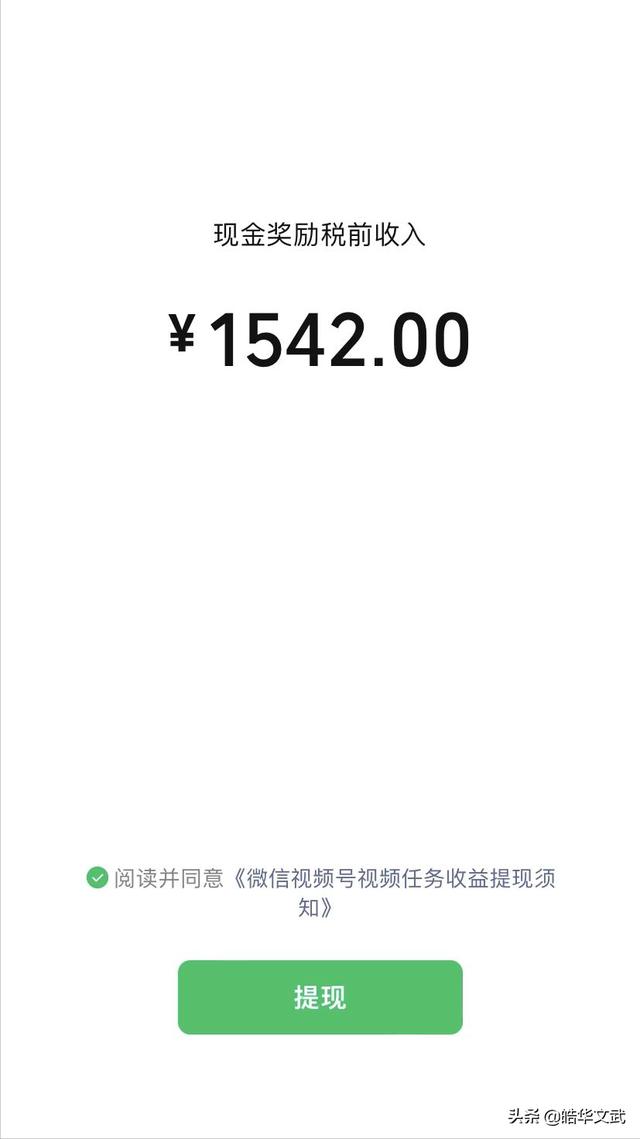Uncheck the 阅读并同意 agreement checkbox
This screenshot has width=640, height=1139.
(x=97, y=878)
